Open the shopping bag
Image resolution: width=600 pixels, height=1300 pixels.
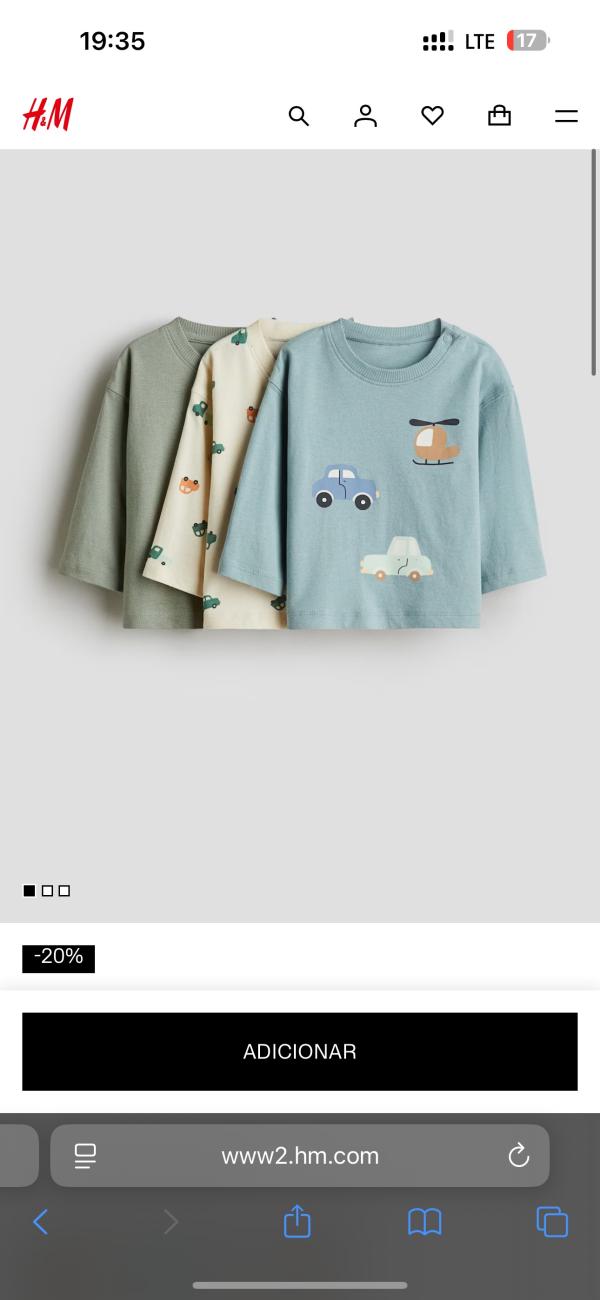[499, 116]
